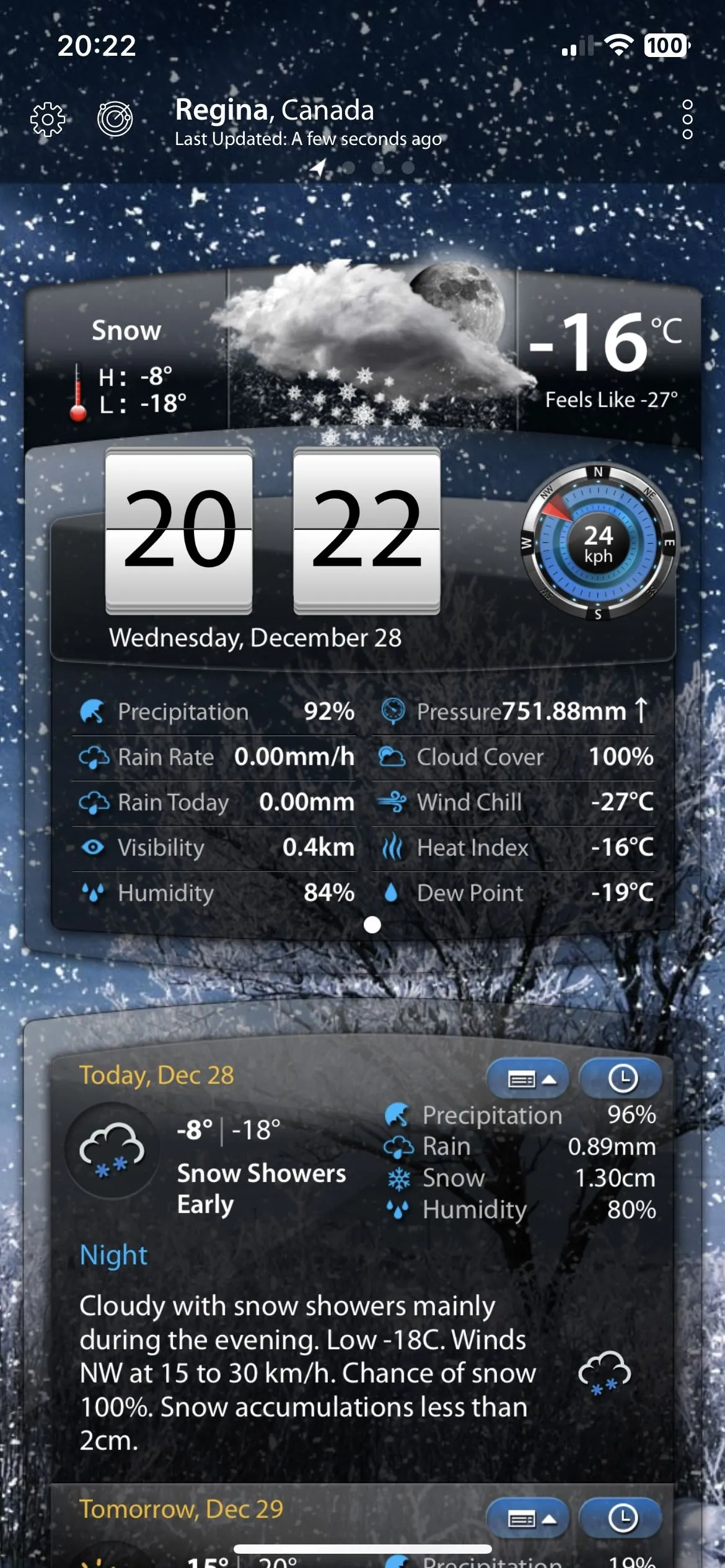Toggle details for Tomorrow, Dec 29

[529, 1519]
